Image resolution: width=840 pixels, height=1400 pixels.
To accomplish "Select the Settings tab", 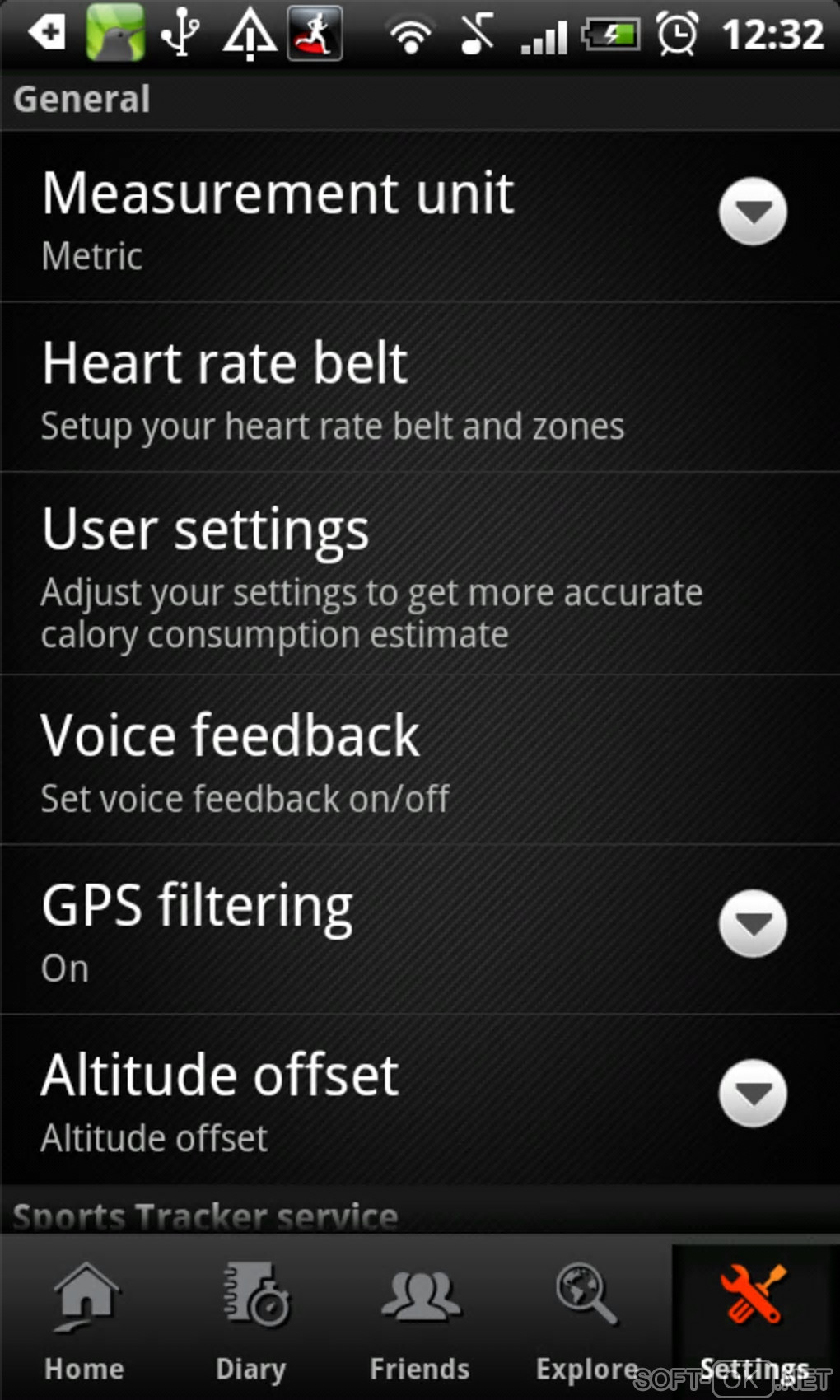I will (754, 1319).
